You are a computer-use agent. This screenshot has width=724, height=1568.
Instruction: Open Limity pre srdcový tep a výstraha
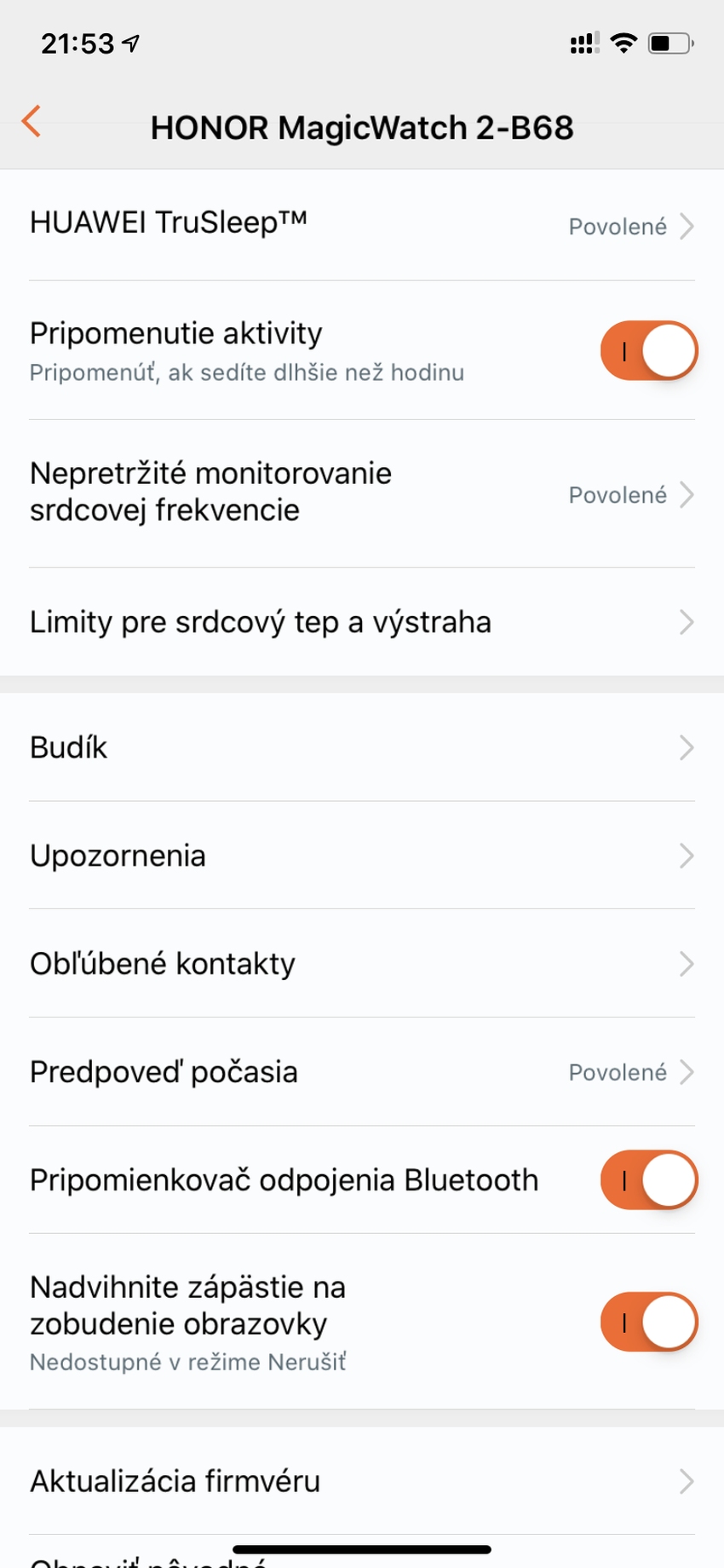(362, 622)
